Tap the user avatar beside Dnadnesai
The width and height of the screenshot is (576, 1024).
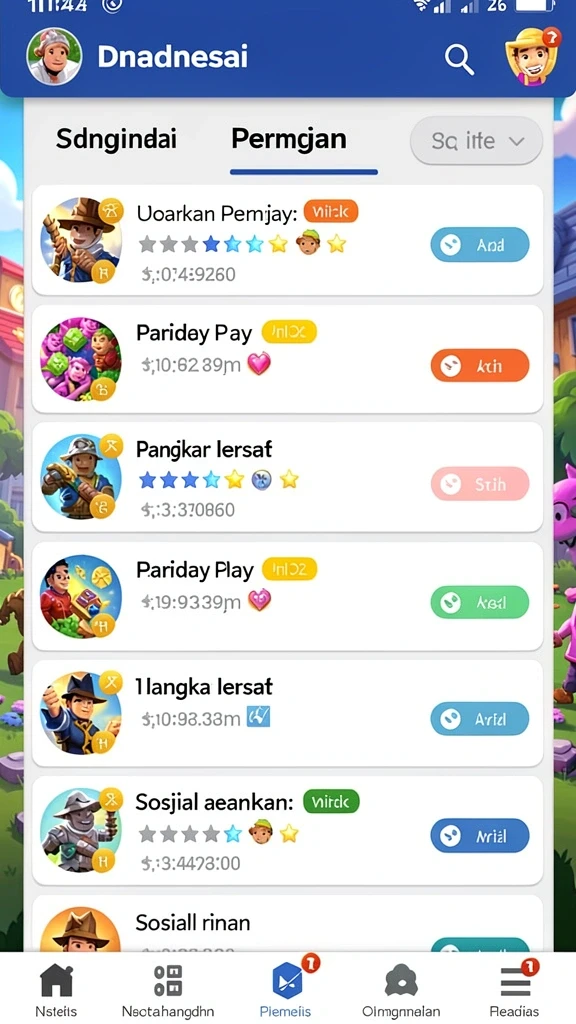click(x=54, y=56)
